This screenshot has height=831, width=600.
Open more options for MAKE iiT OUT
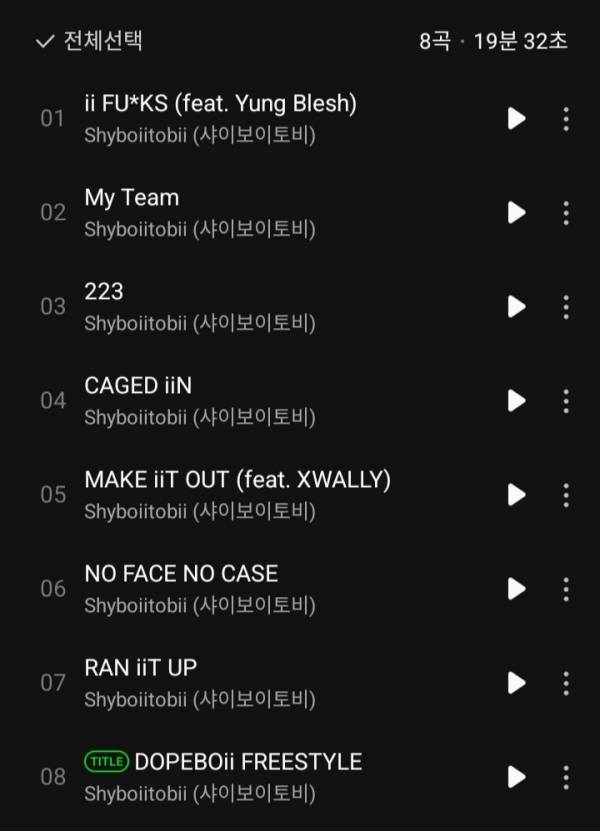(566, 494)
